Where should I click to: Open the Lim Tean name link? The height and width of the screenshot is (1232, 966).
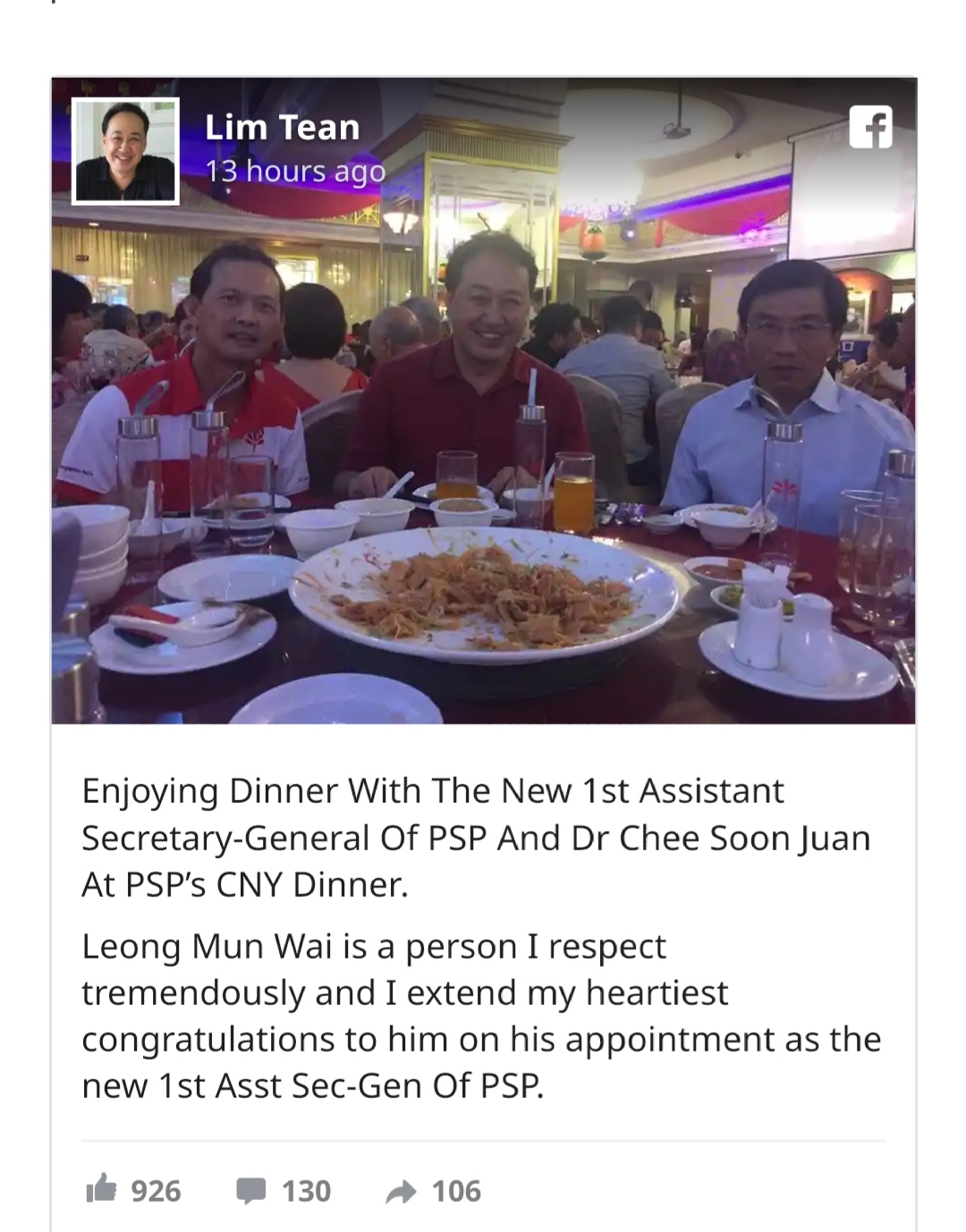tap(282, 127)
